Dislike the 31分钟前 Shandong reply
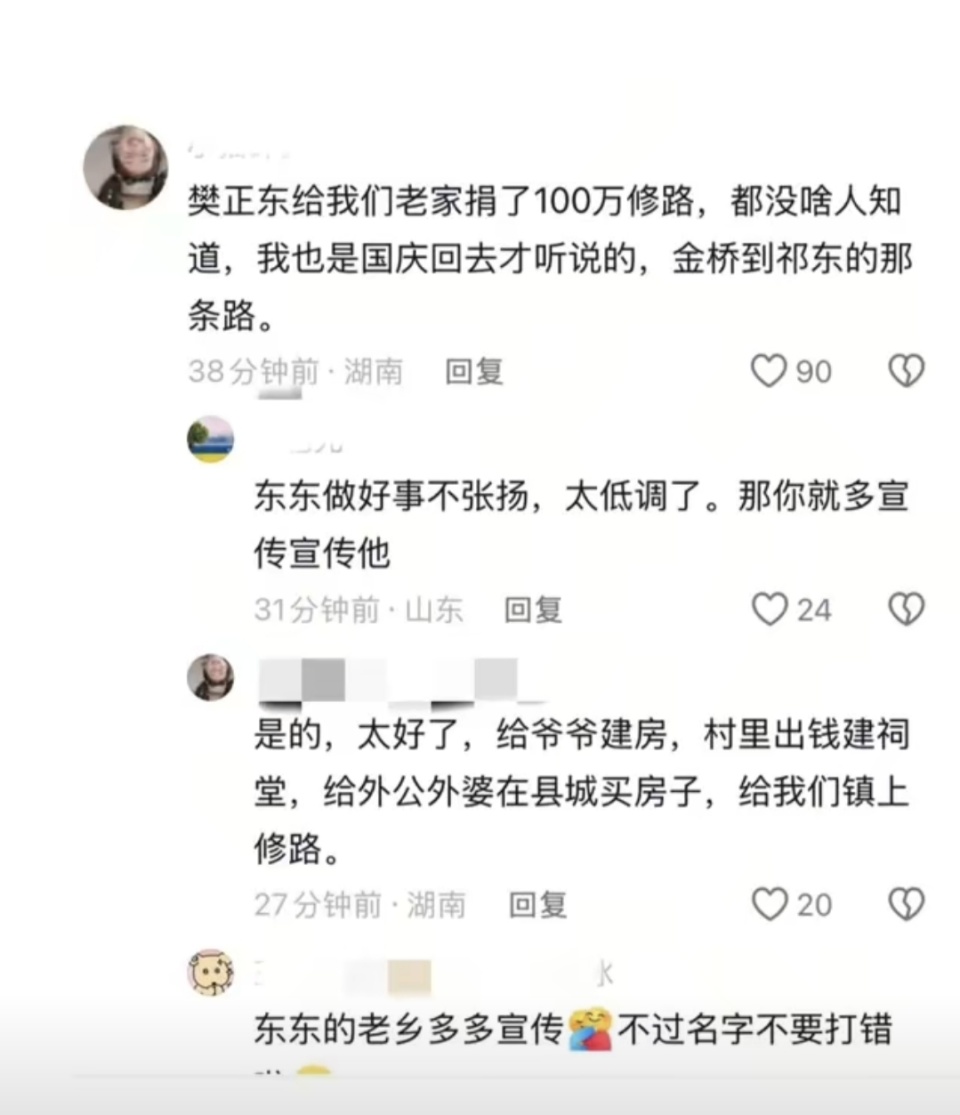The width and height of the screenshot is (960, 1115). (x=906, y=609)
